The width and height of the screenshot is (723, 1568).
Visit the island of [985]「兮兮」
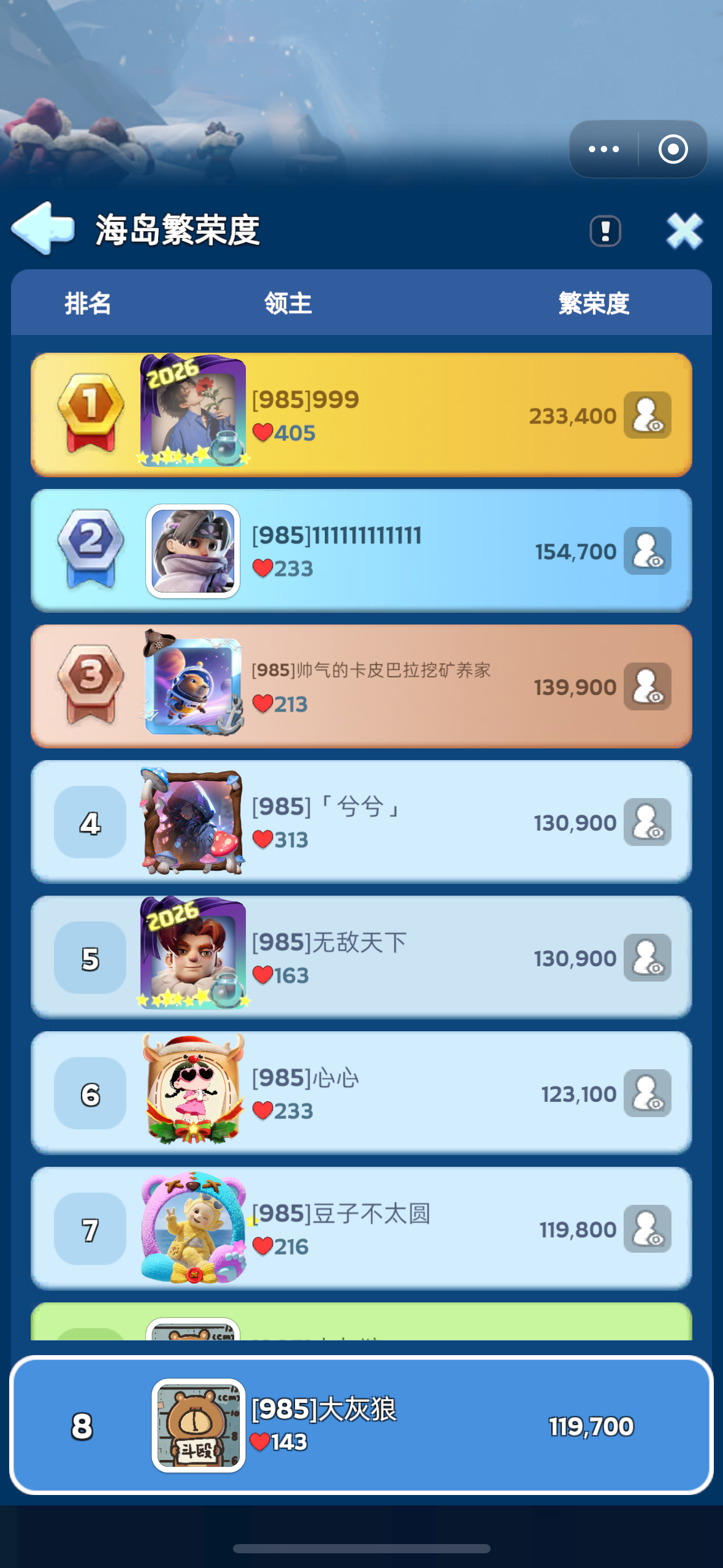pyautogui.click(x=647, y=822)
